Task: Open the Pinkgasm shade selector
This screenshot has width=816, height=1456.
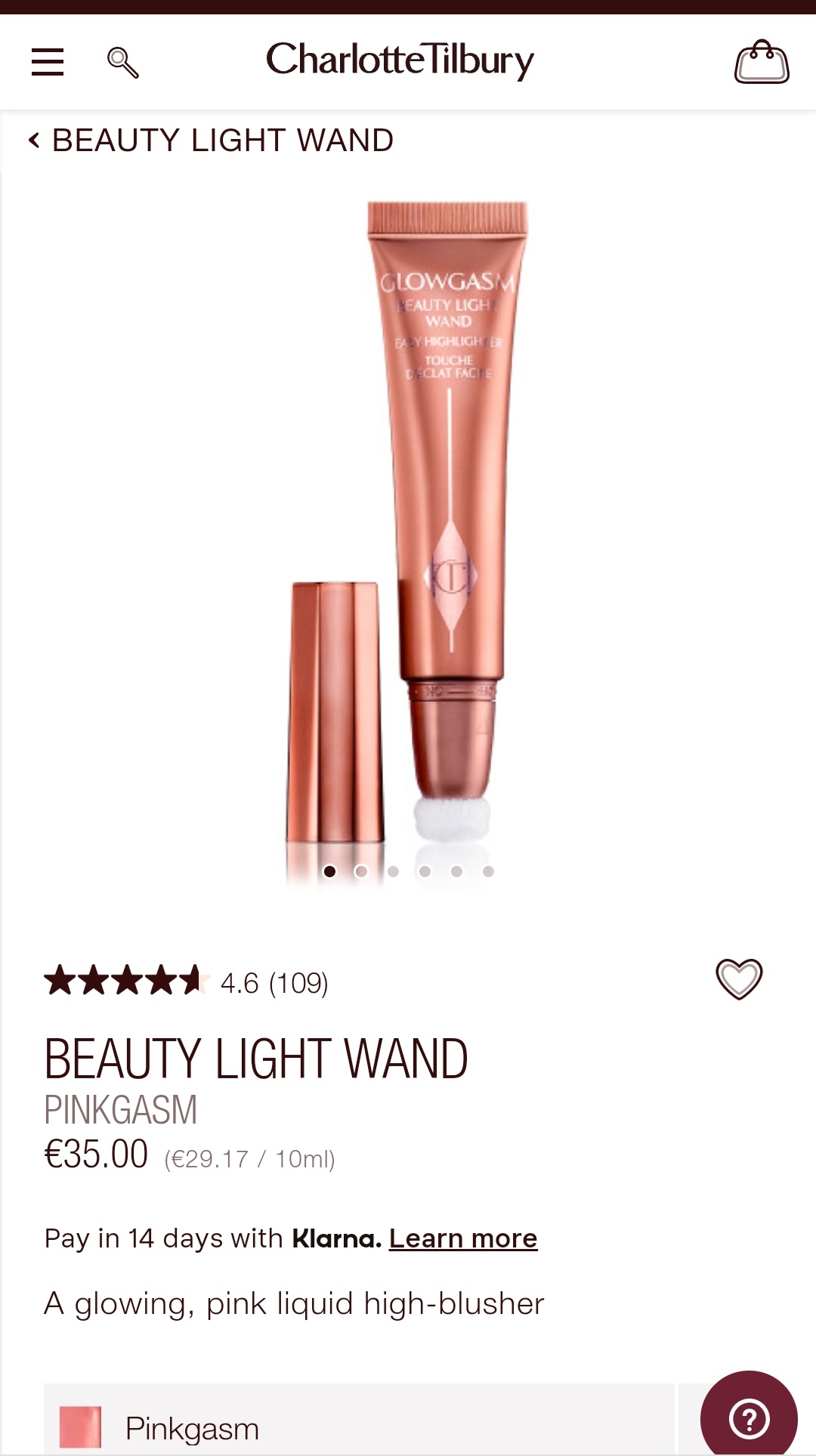Action: pos(359,1420)
